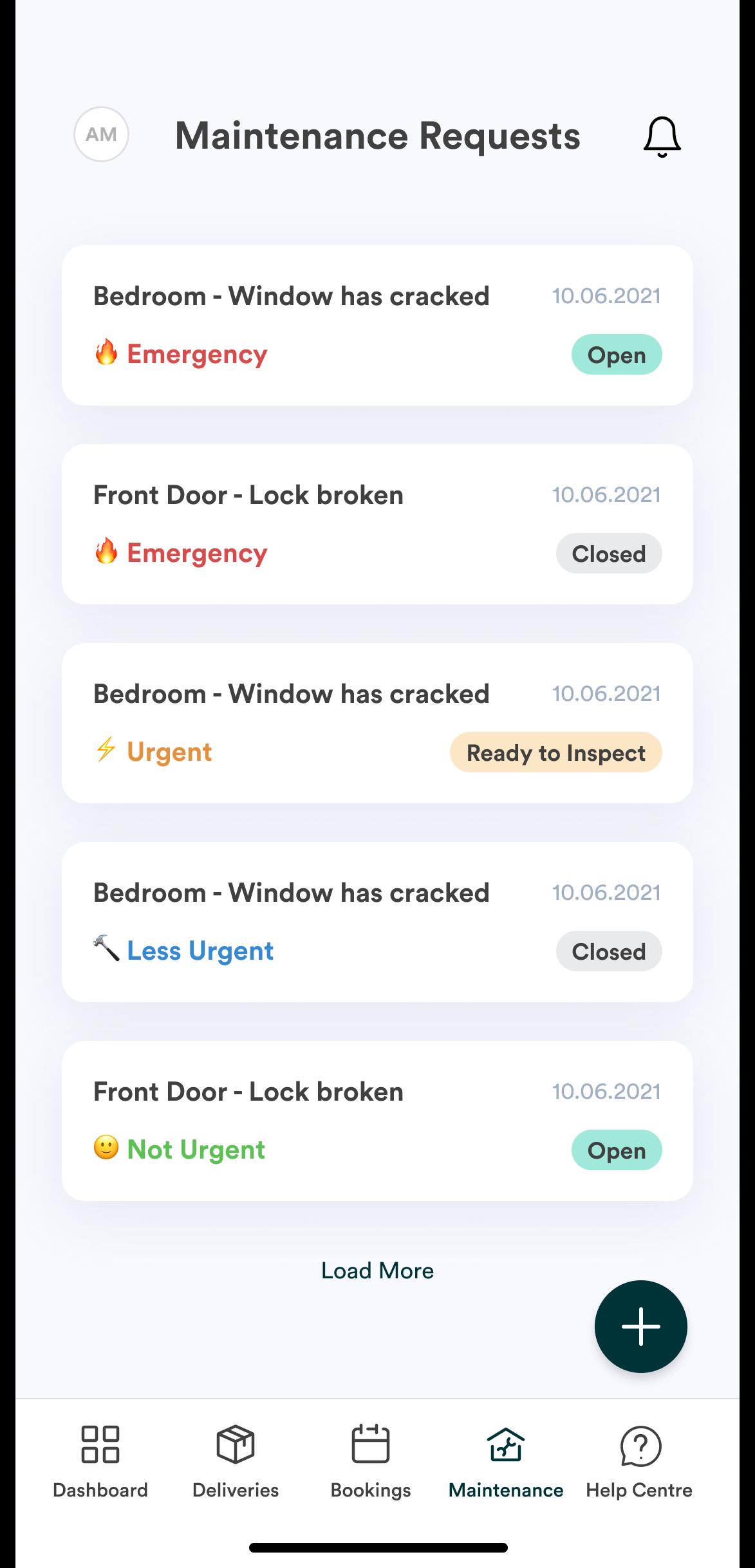This screenshot has width=755, height=1568.
Task: Open the Help Centre tab
Action: pos(639,1462)
